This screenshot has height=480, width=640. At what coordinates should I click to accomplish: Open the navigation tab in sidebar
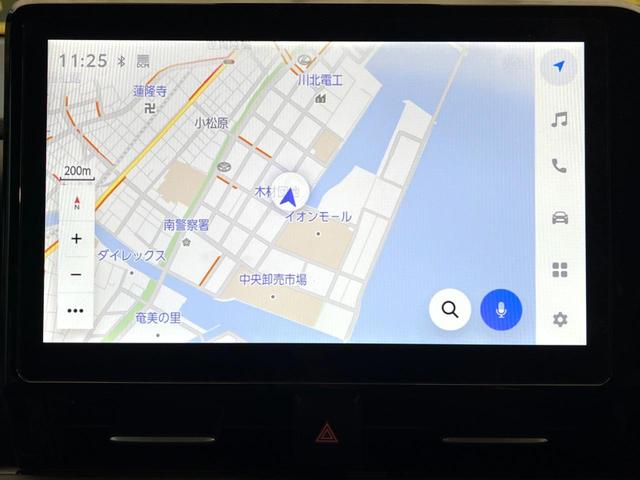pyautogui.click(x=559, y=66)
